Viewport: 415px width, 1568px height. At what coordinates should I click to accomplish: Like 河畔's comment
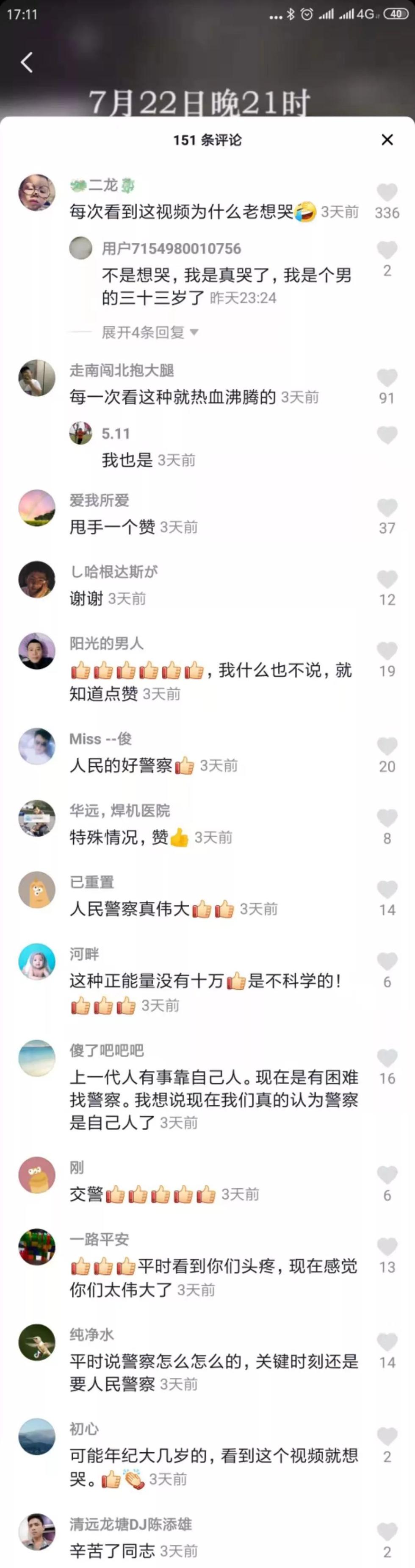tap(387, 961)
